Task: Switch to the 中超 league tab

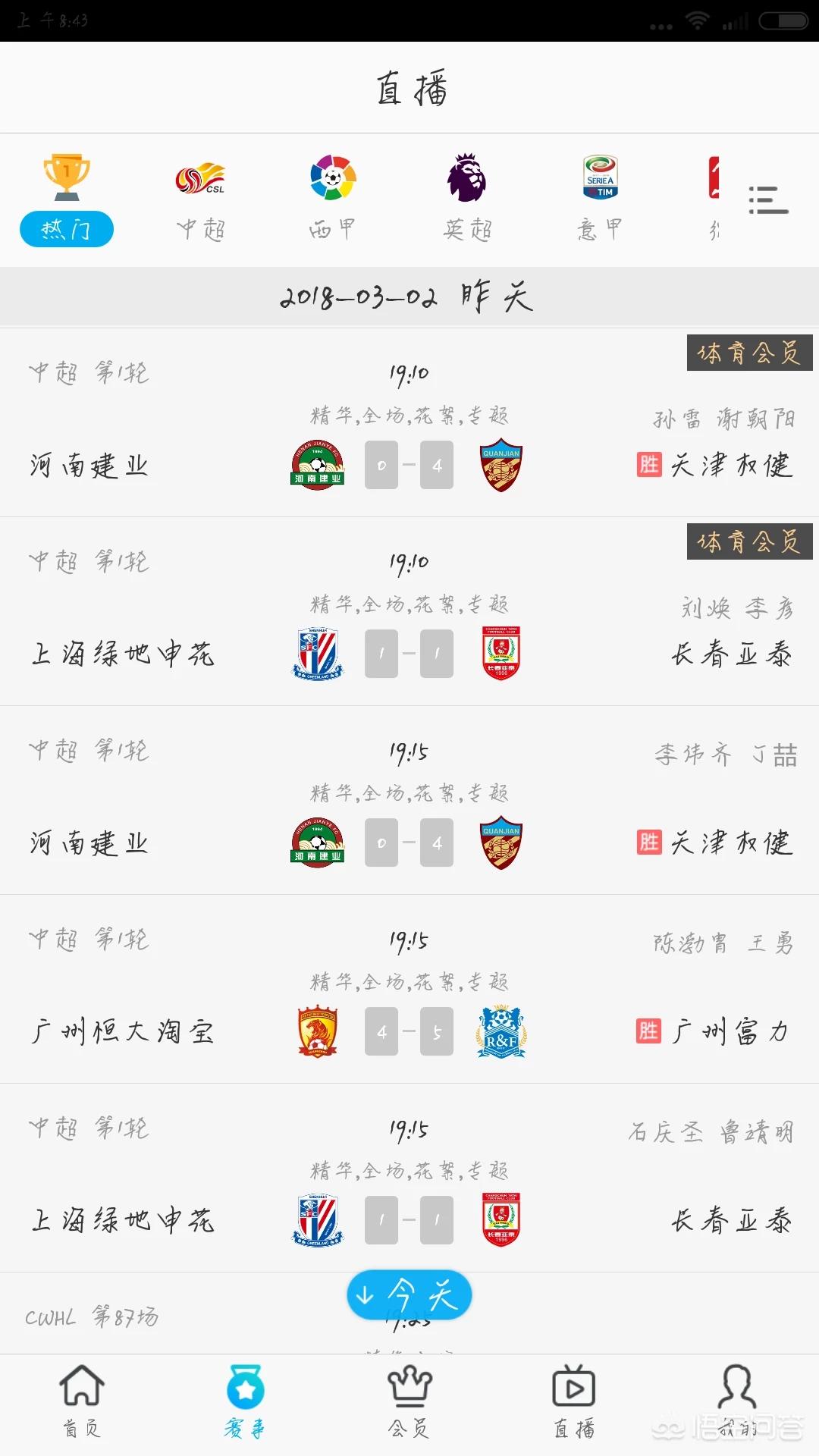Action: [x=200, y=200]
